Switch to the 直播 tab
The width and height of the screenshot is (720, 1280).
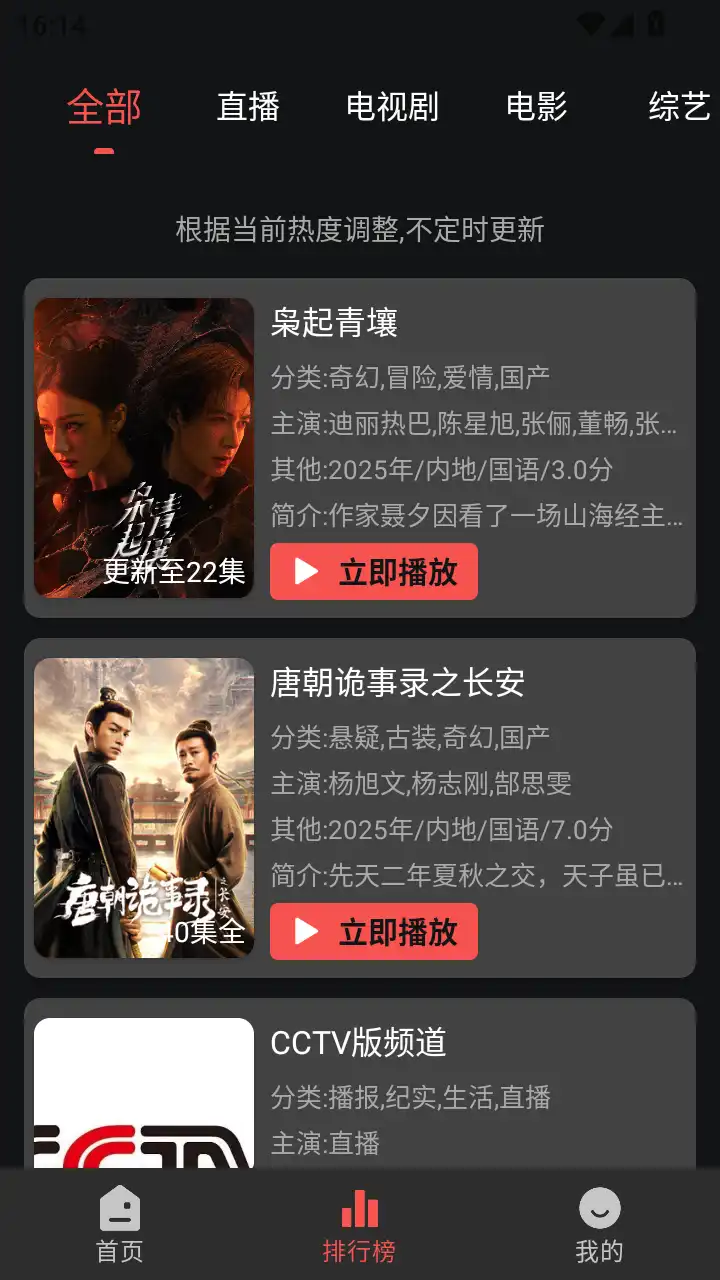click(x=247, y=108)
